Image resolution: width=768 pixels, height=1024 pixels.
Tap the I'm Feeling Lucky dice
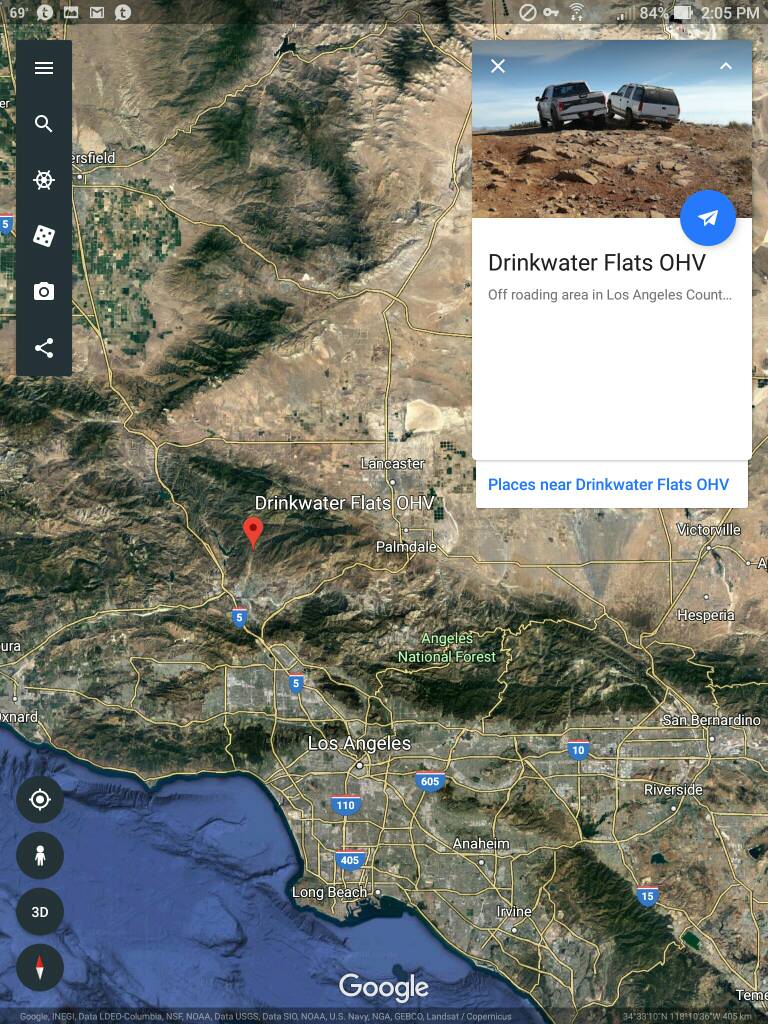[43, 236]
